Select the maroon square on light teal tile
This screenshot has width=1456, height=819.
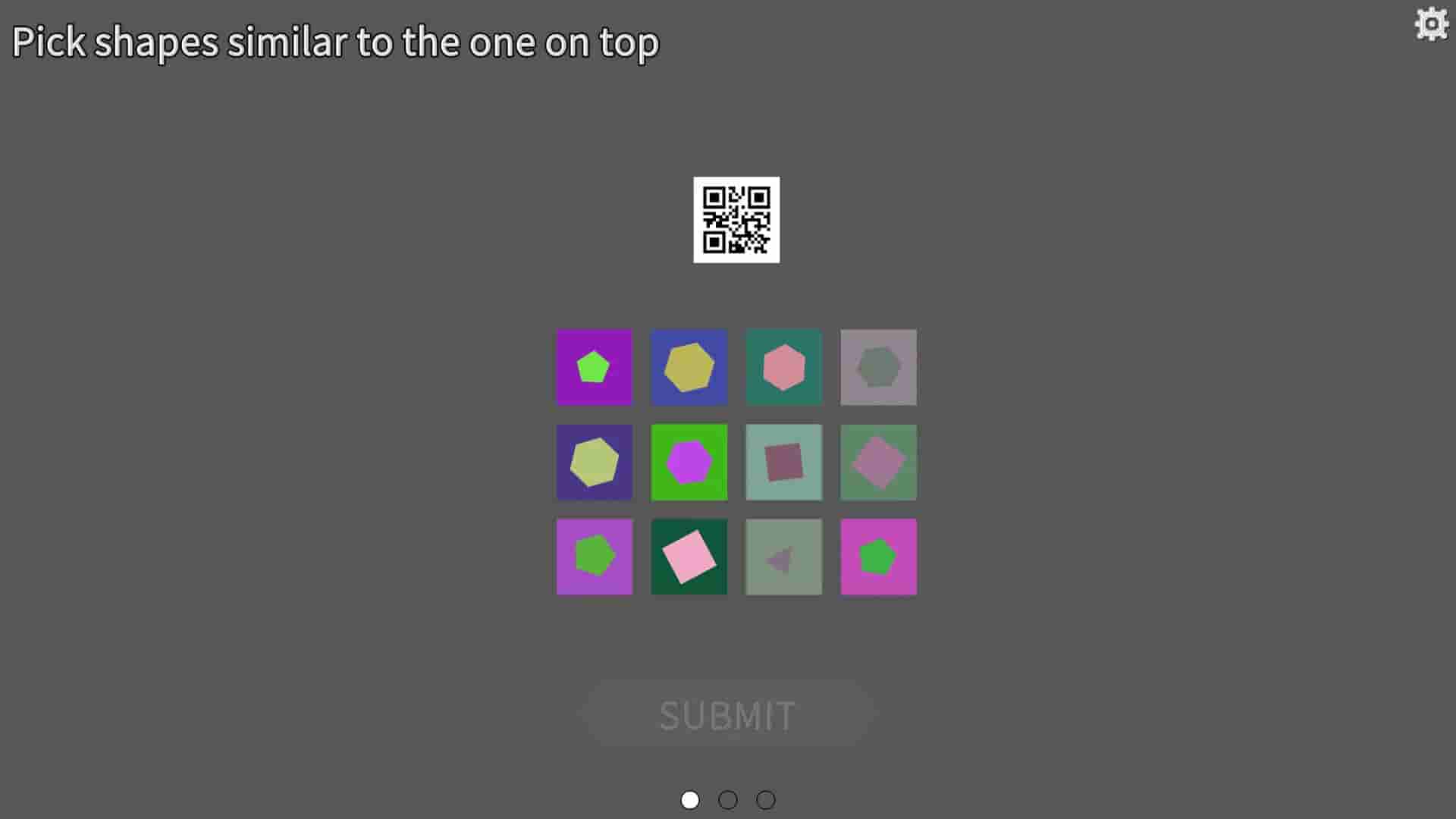tap(783, 462)
